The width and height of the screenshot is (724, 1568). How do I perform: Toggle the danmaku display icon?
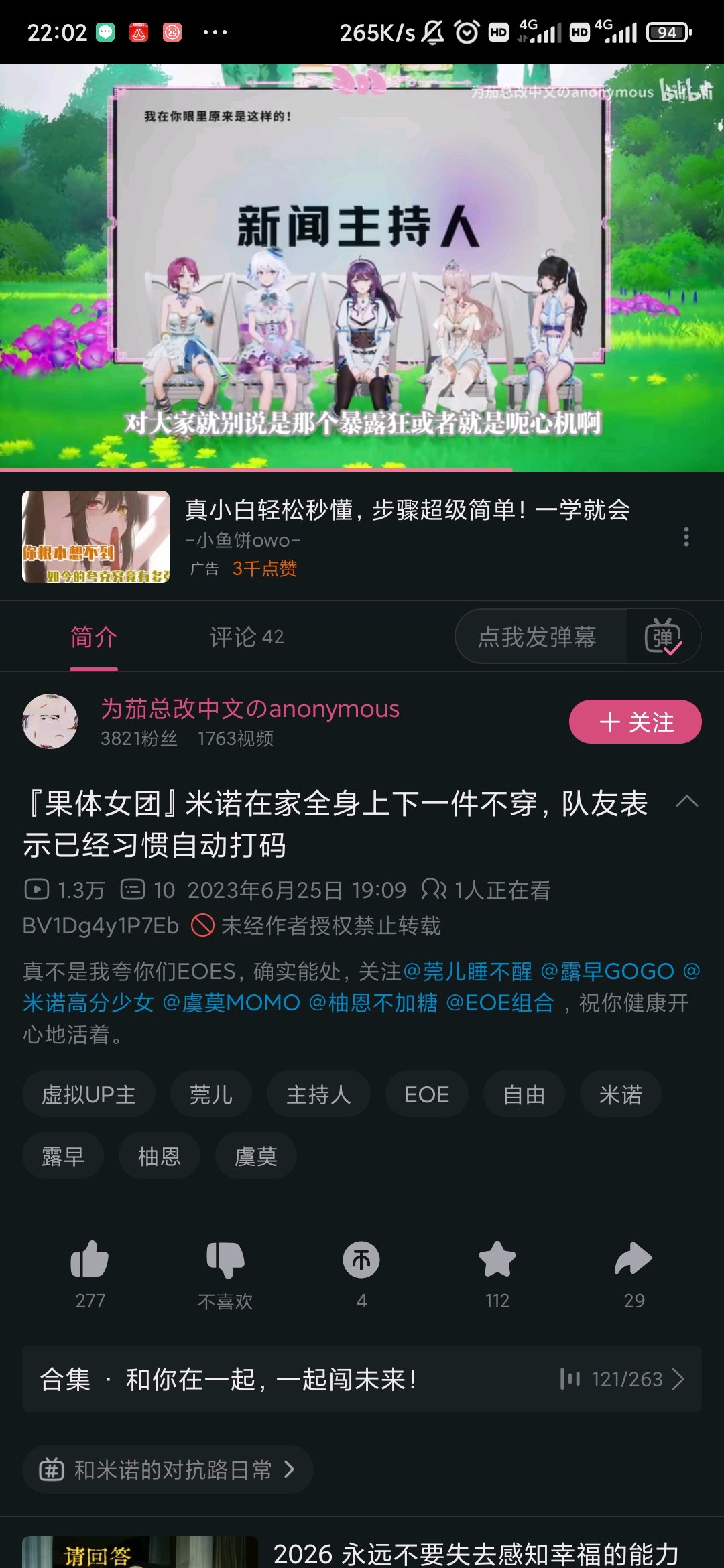663,637
